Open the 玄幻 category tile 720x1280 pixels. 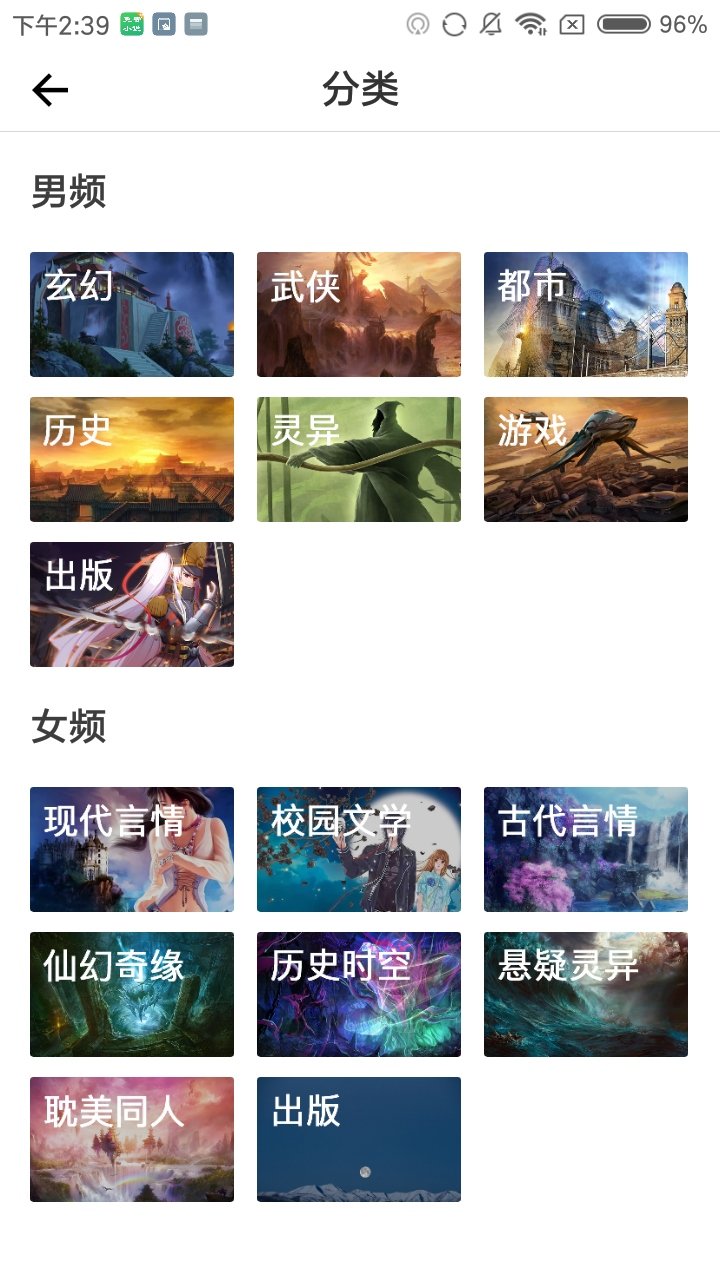132,314
